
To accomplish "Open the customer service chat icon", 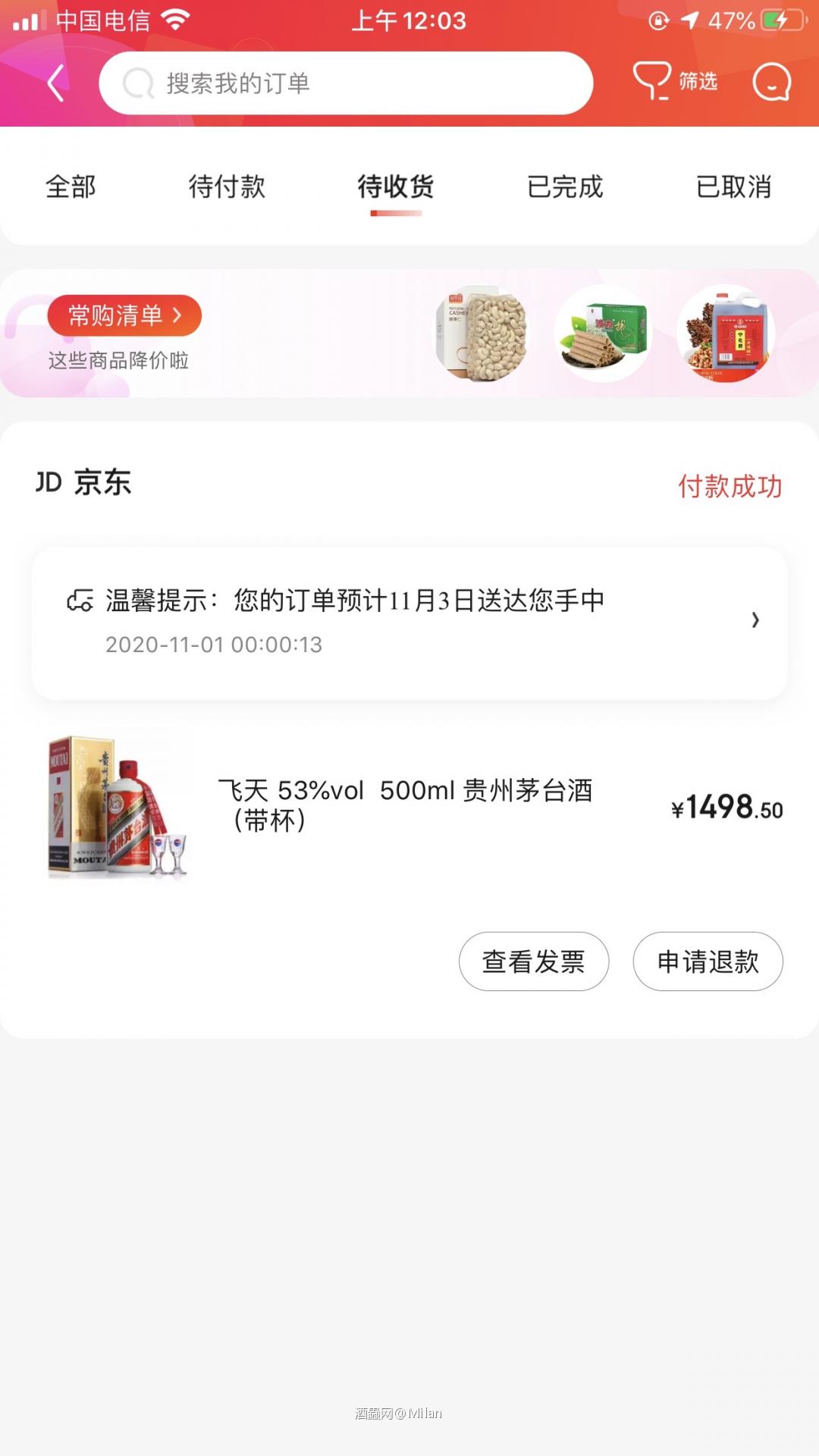I will click(x=770, y=83).
